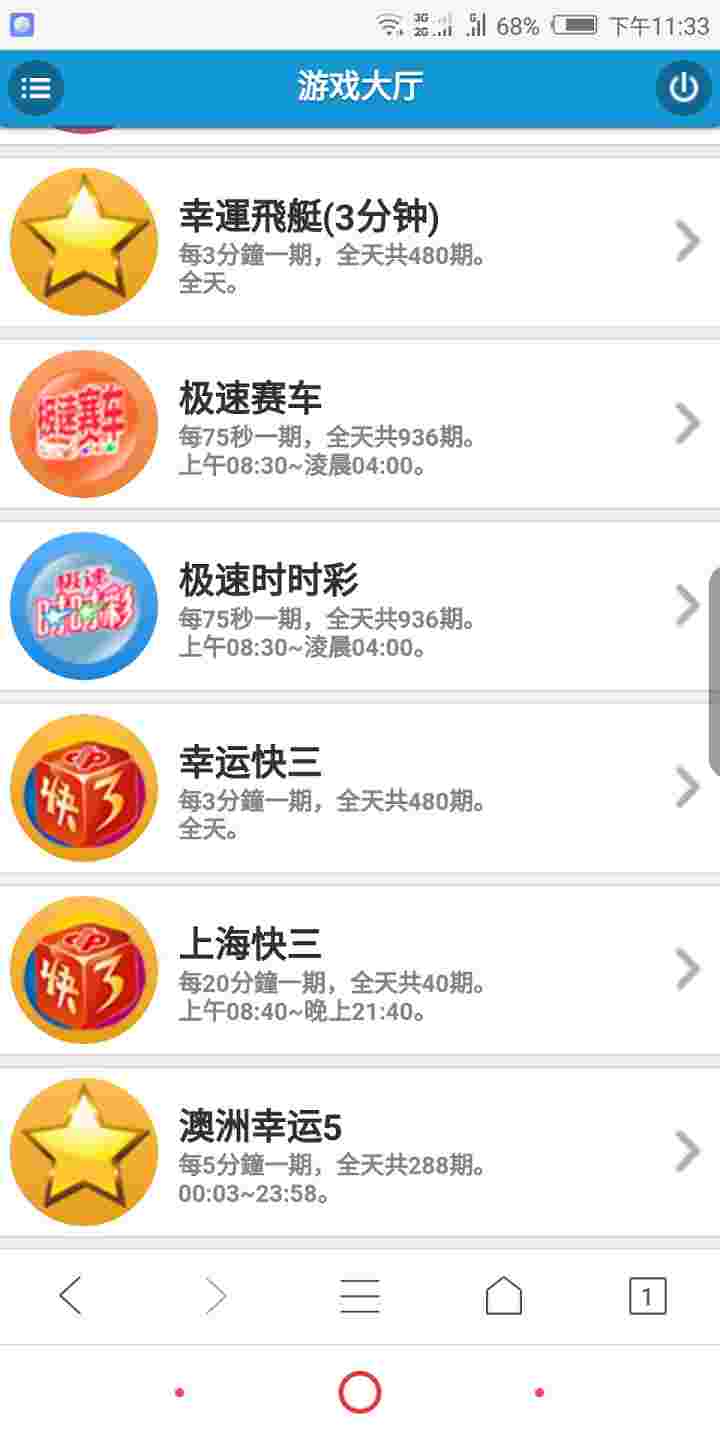This screenshot has width=720, height=1440.
Task: Enter the 极速时时彩 game
Action: (360, 605)
